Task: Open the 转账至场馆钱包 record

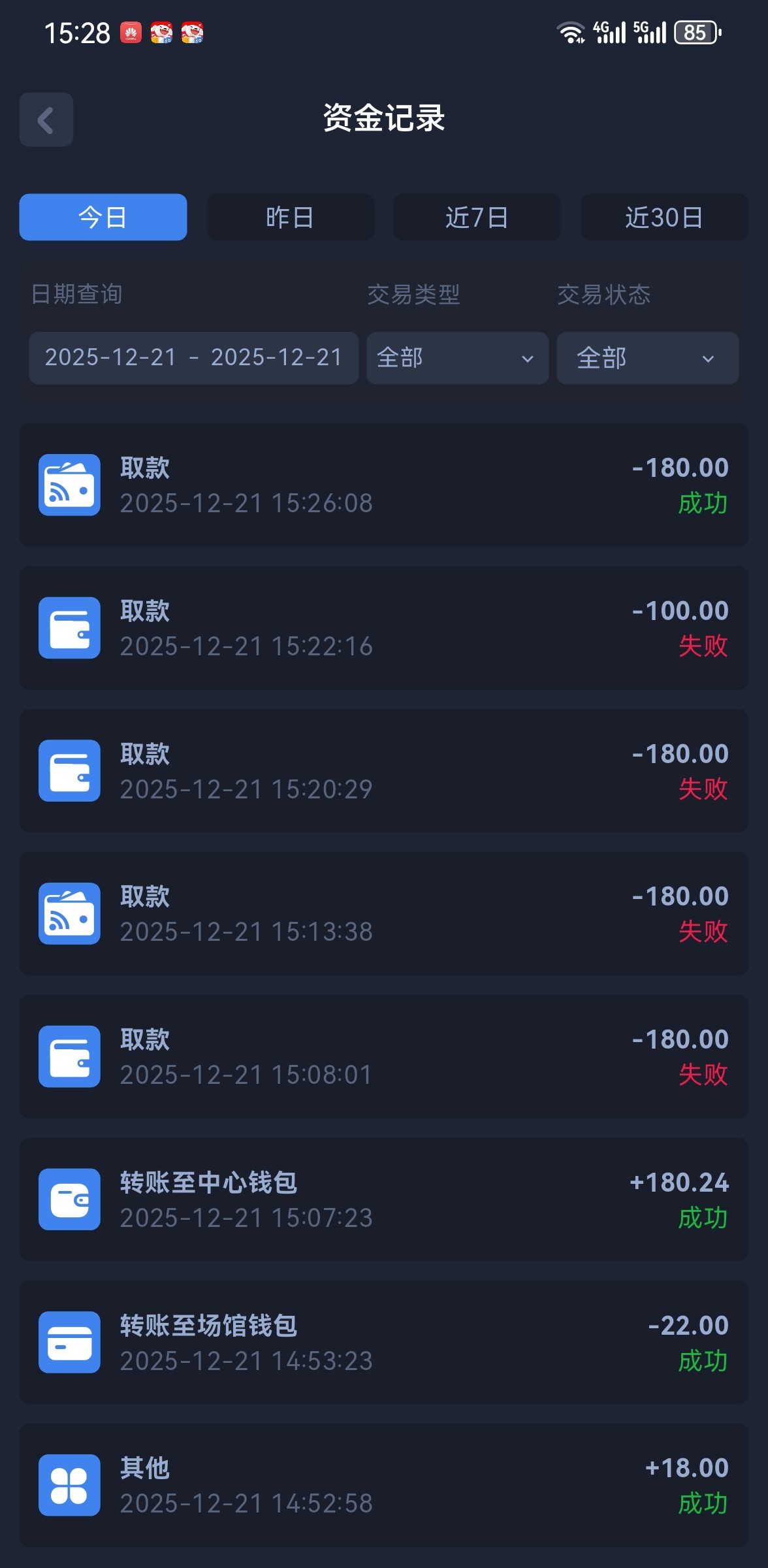Action: [x=383, y=1343]
